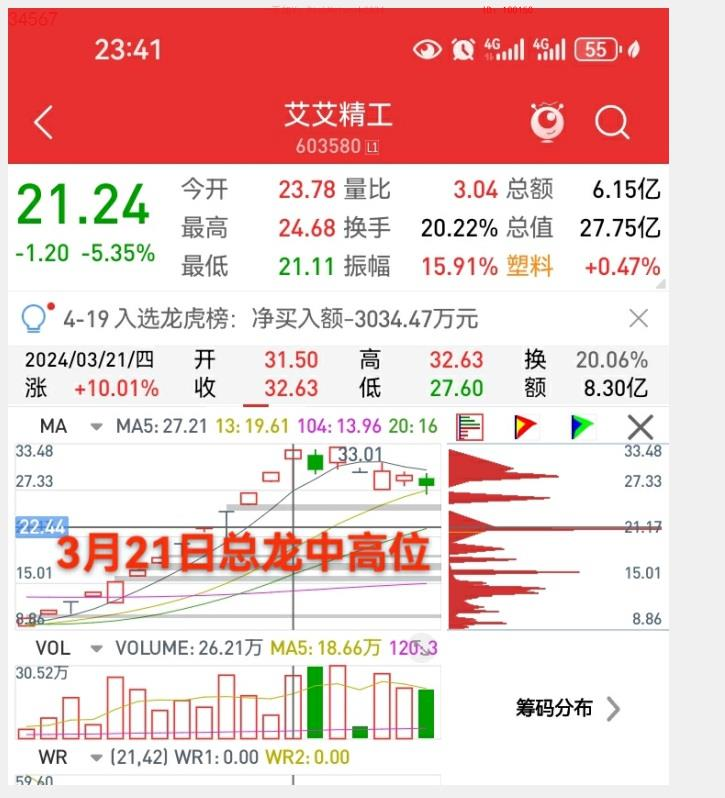Search for another stock
The width and height of the screenshot is (725, 798).
tap(612, 123)
